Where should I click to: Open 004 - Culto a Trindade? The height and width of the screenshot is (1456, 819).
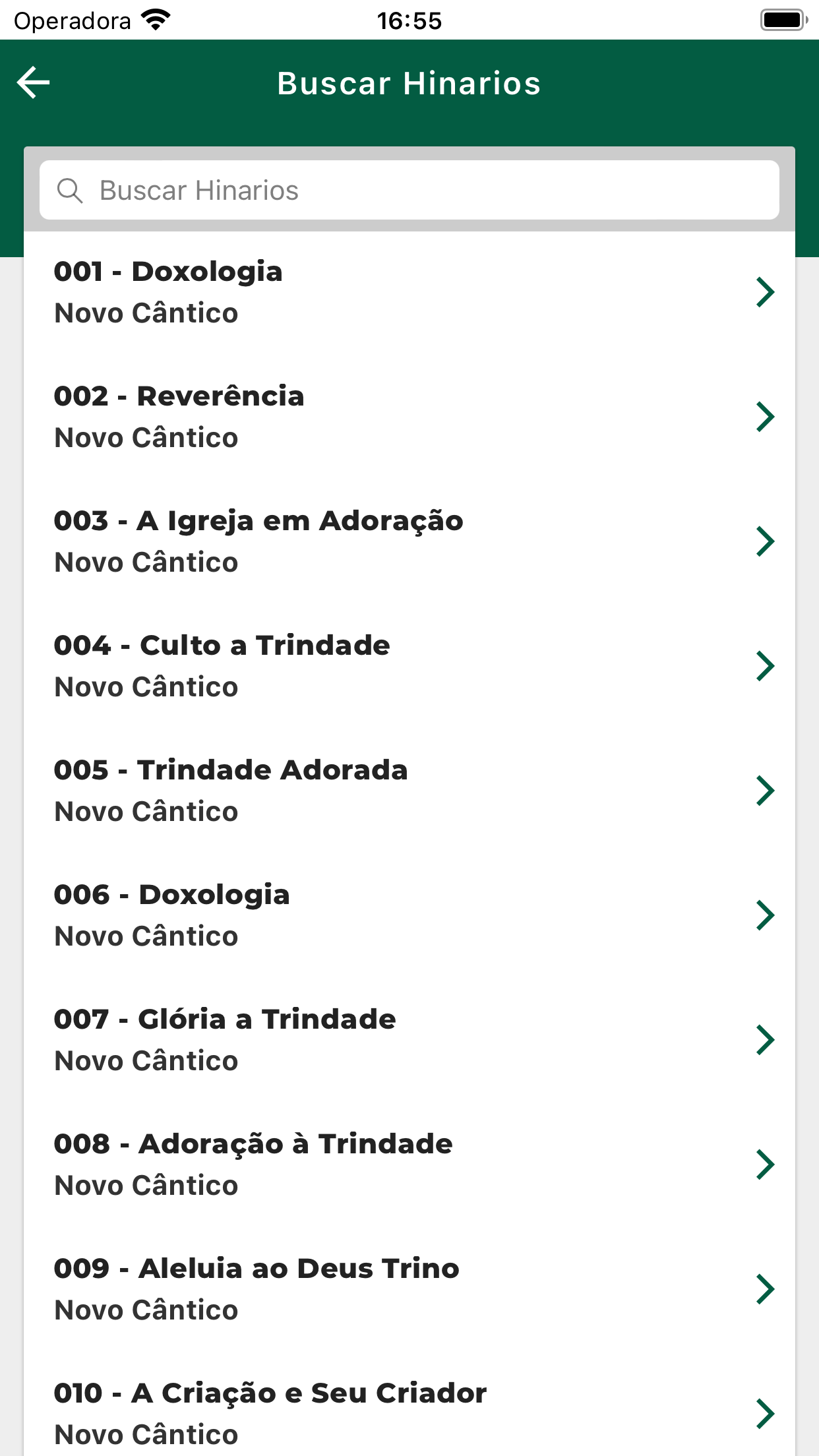pyautogui.click(x=409, y=666)
